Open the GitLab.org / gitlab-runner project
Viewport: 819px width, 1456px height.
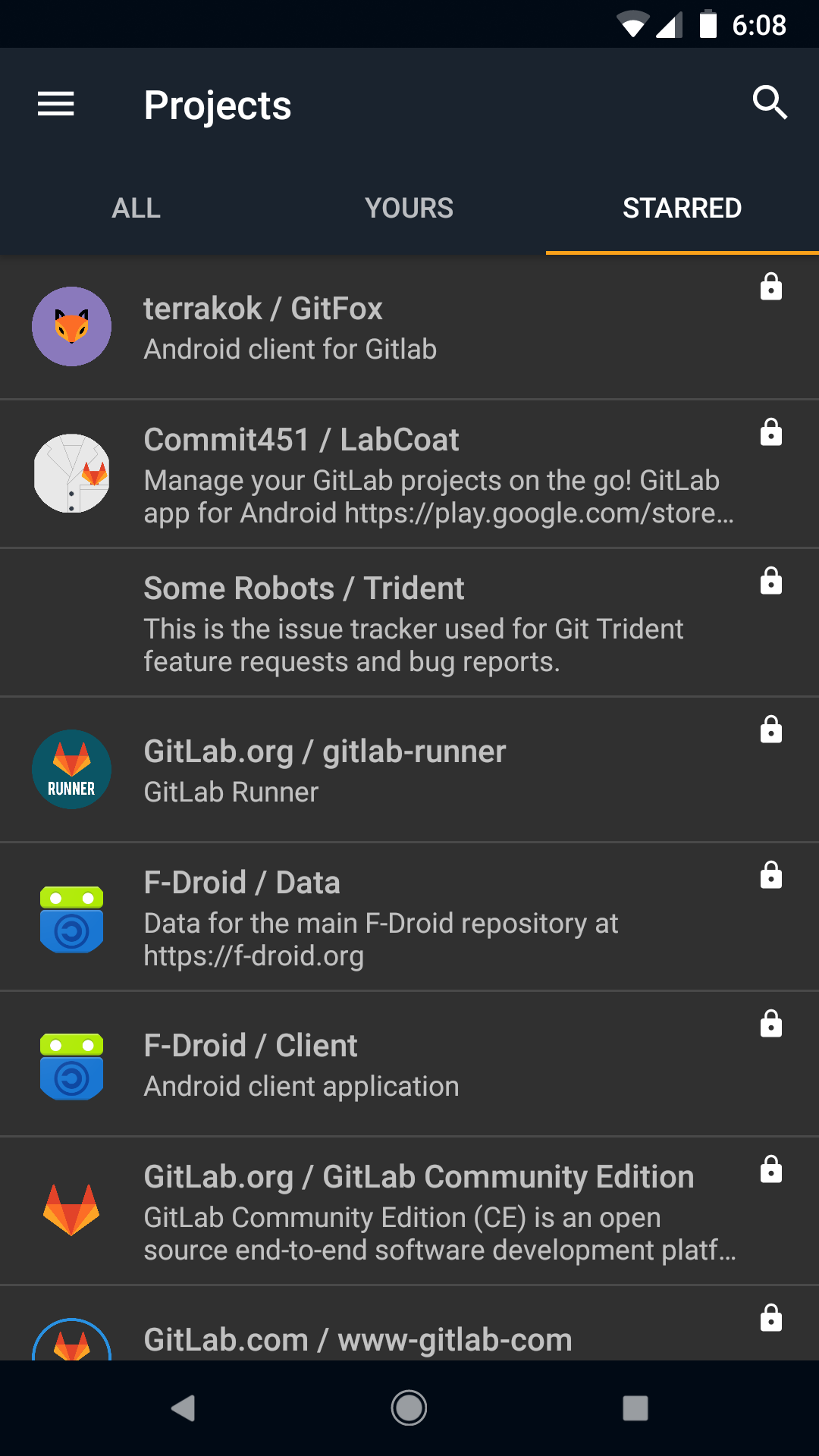click(409, 770)
